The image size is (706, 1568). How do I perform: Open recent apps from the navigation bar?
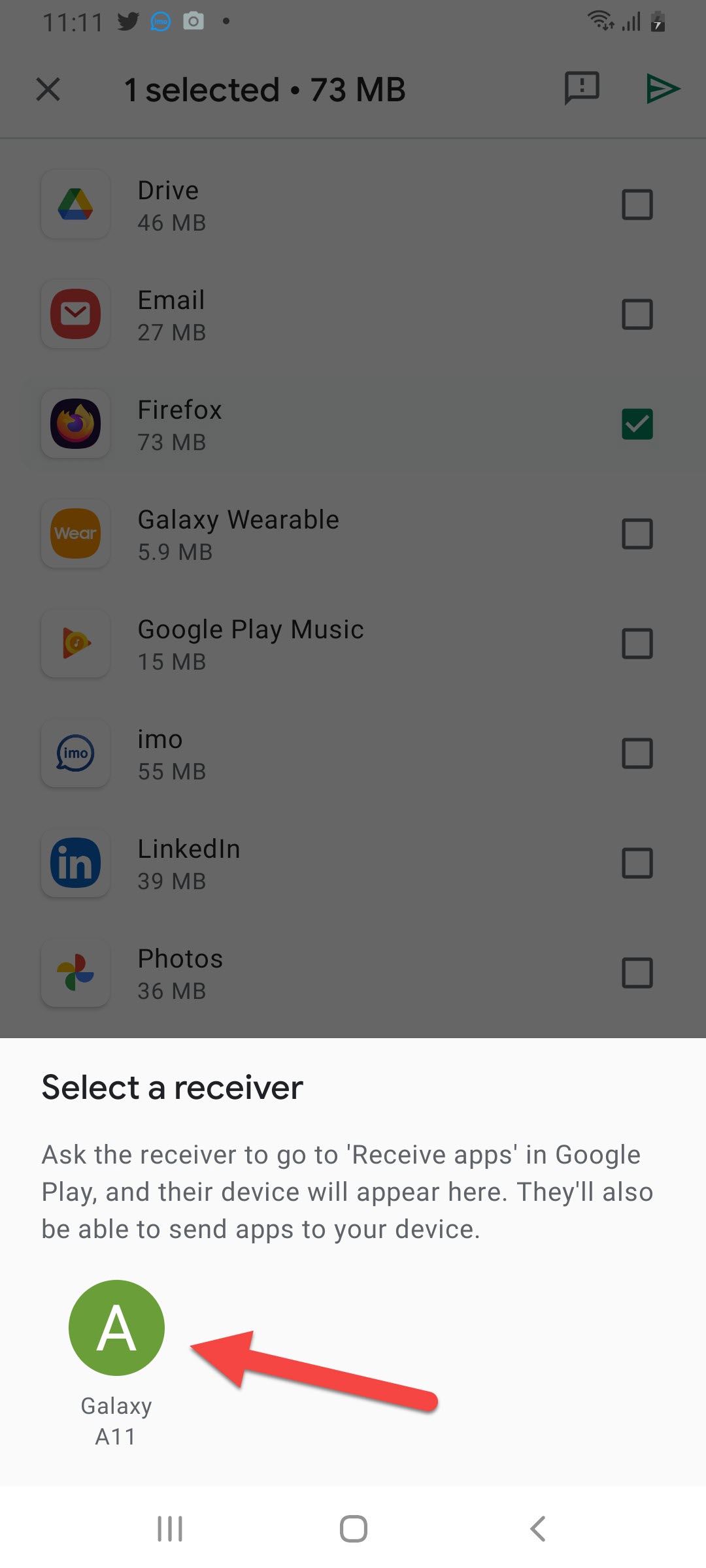click(x=170, y=1529)
